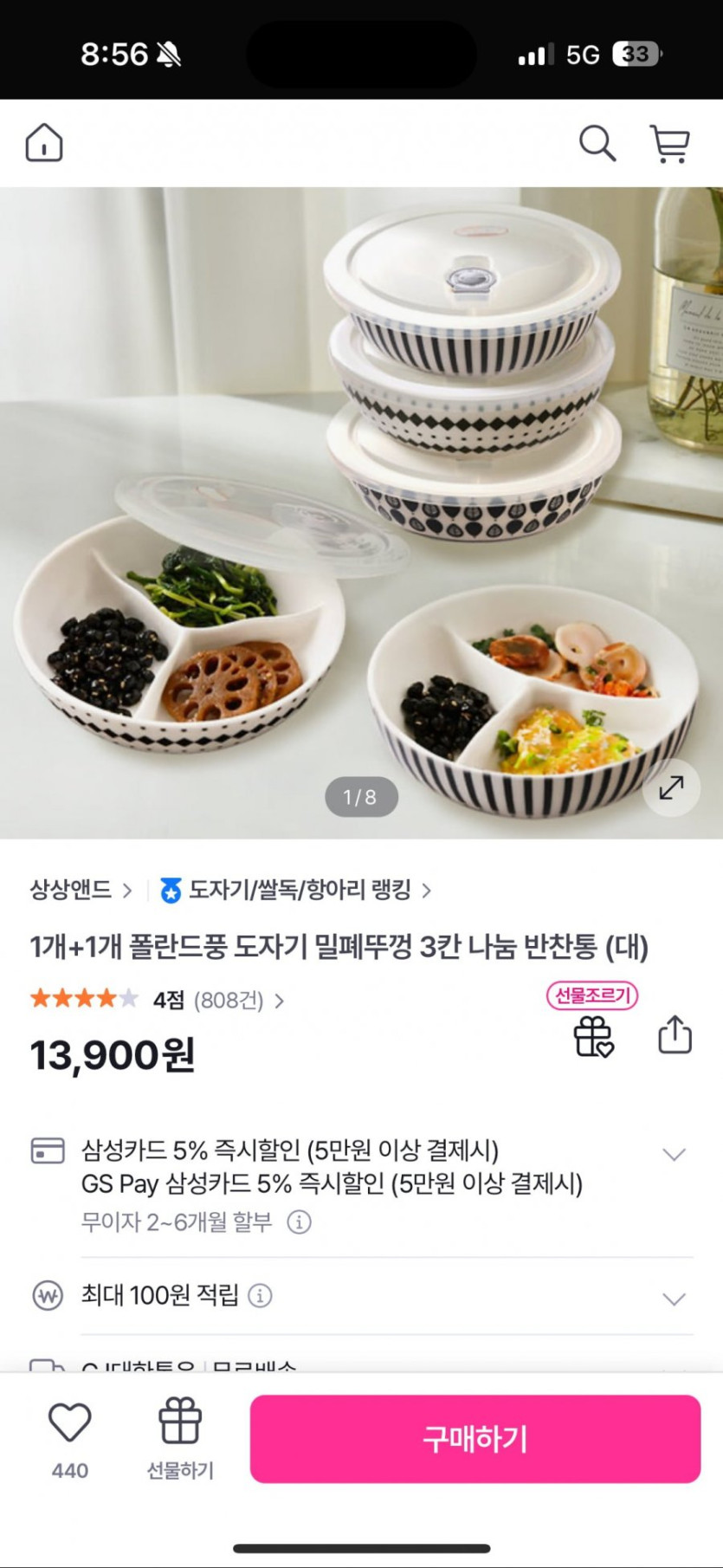Open the search icon

597,143
